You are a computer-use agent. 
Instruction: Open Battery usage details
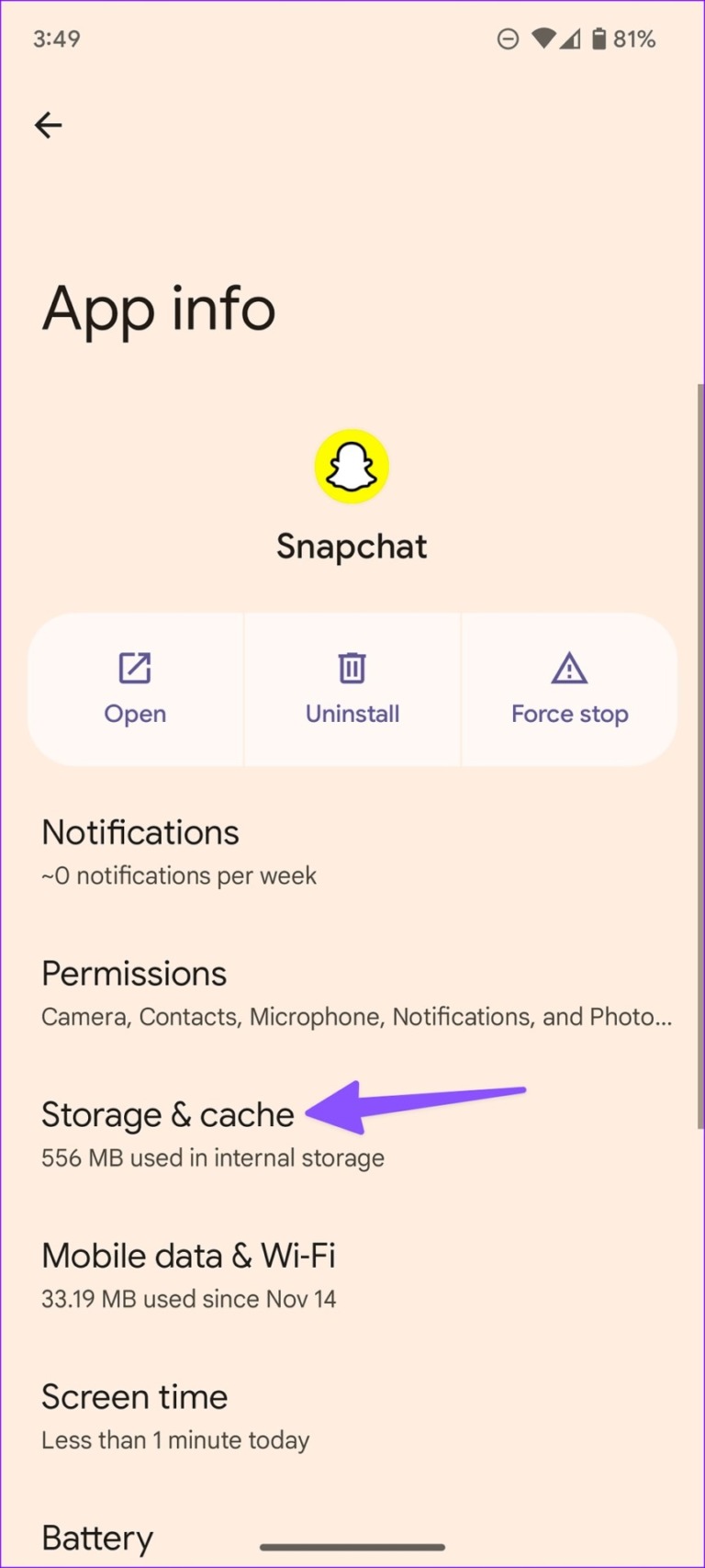[x=97, y=1537]
